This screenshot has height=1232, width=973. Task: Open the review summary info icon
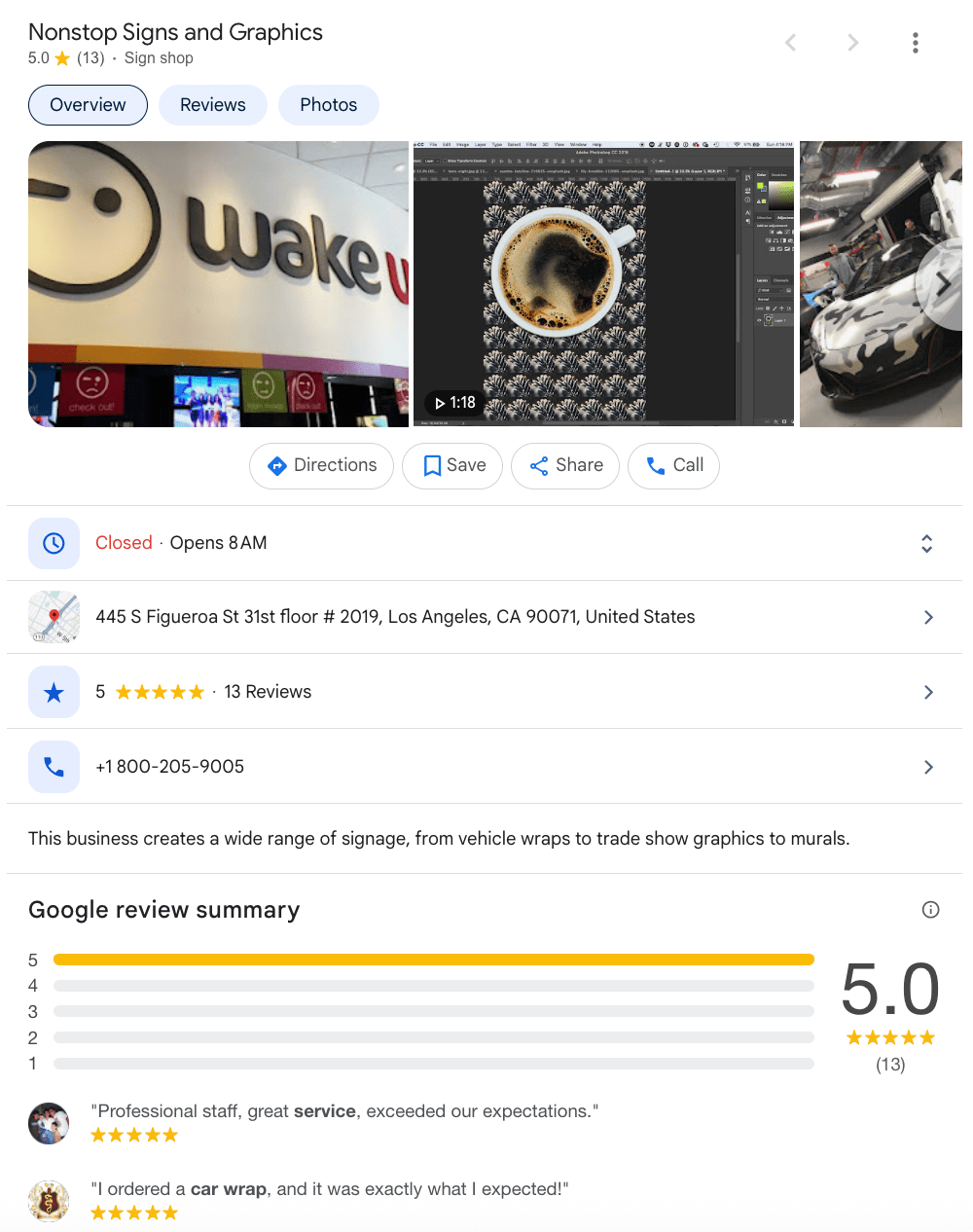coord(930,910)
